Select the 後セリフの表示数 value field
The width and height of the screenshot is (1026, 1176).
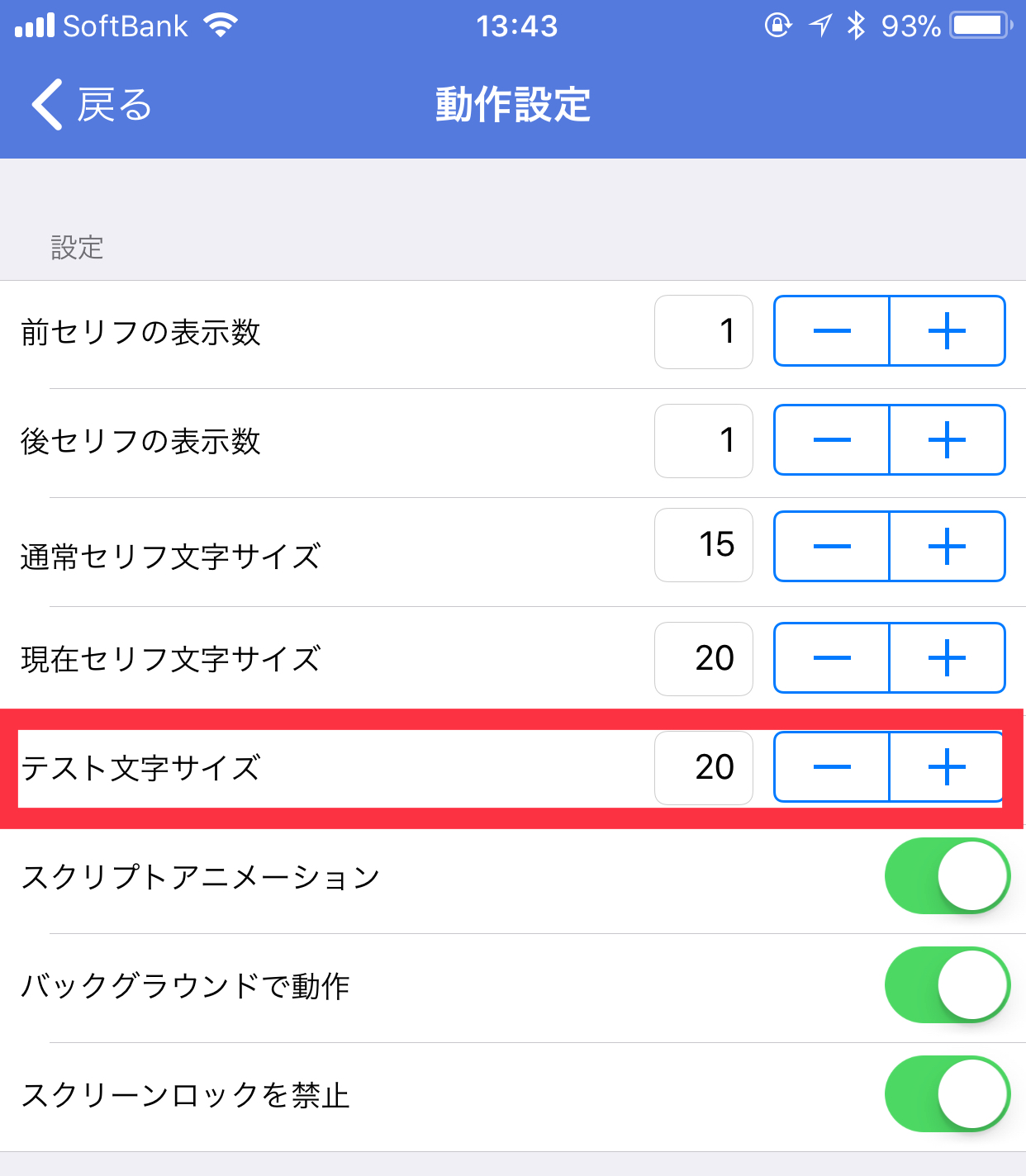pos(703,439)
